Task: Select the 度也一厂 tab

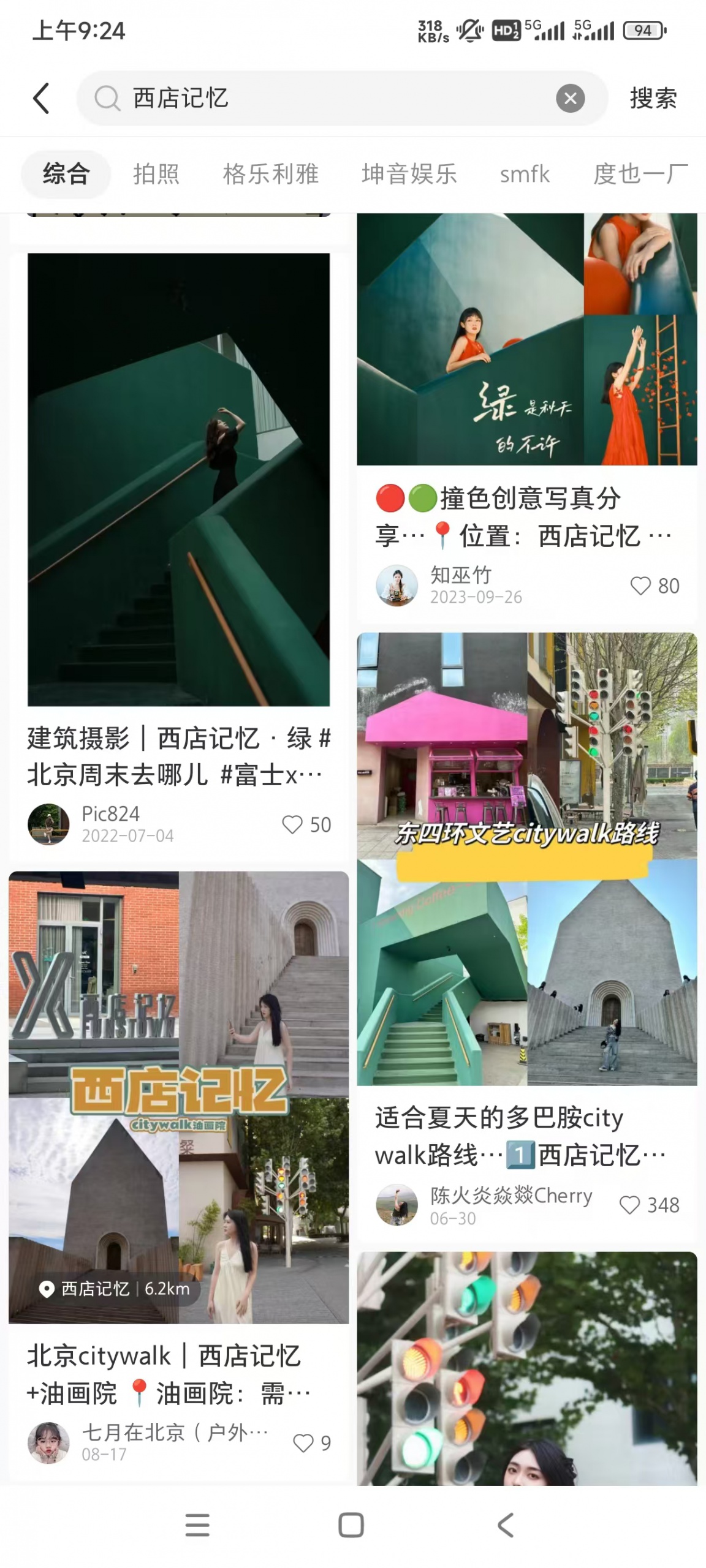Action: pyautogui.click(x=640, y=174)
